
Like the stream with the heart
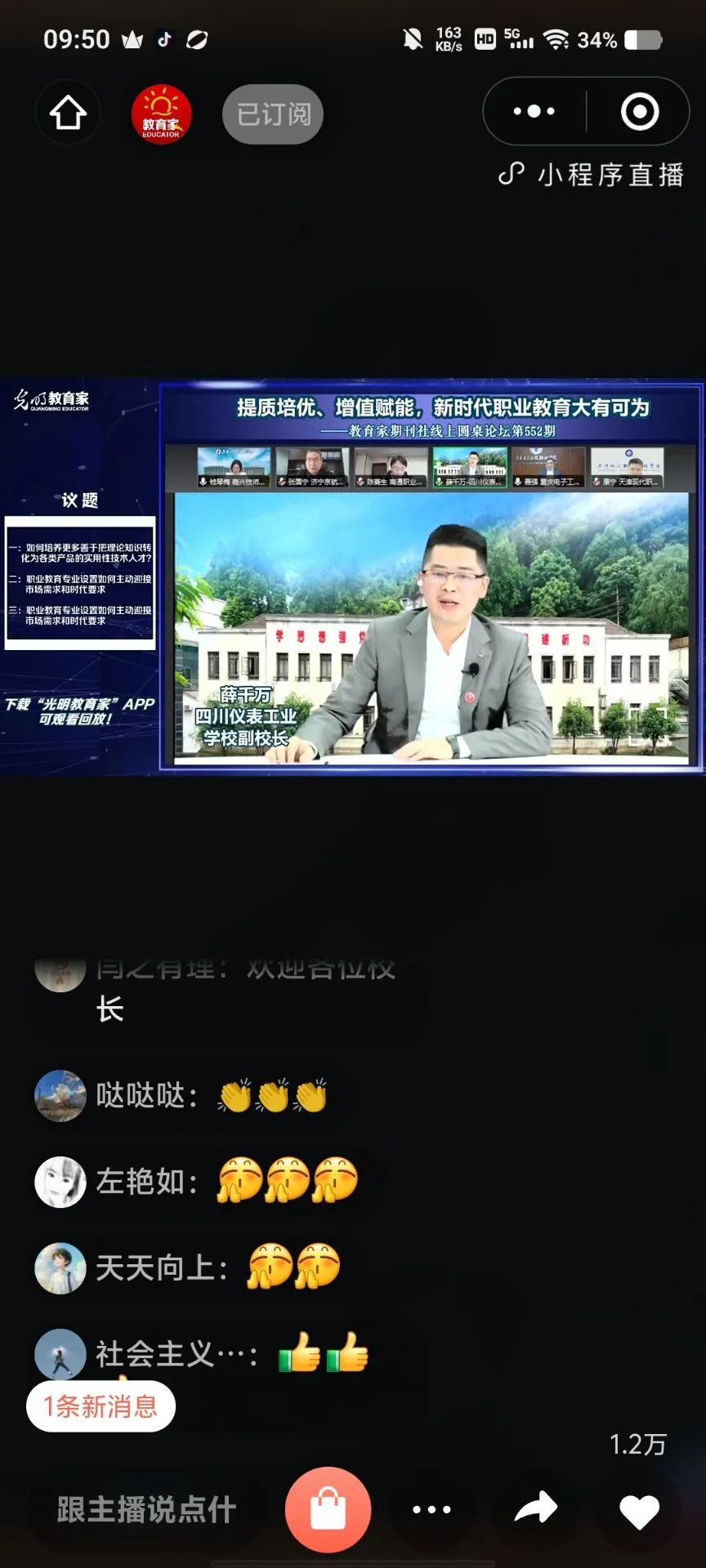pos(639,1511)
